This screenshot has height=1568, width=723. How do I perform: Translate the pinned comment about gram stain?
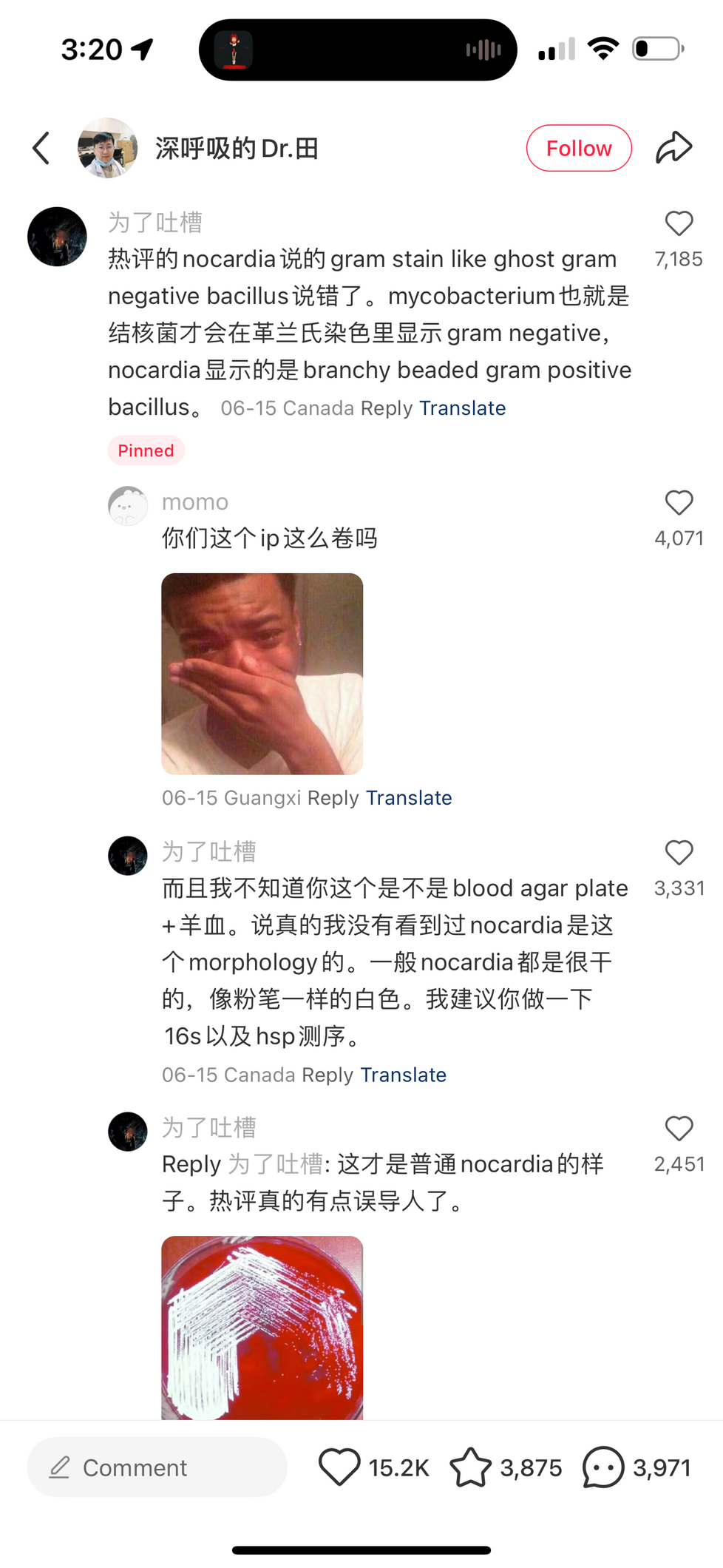point(462,408)
